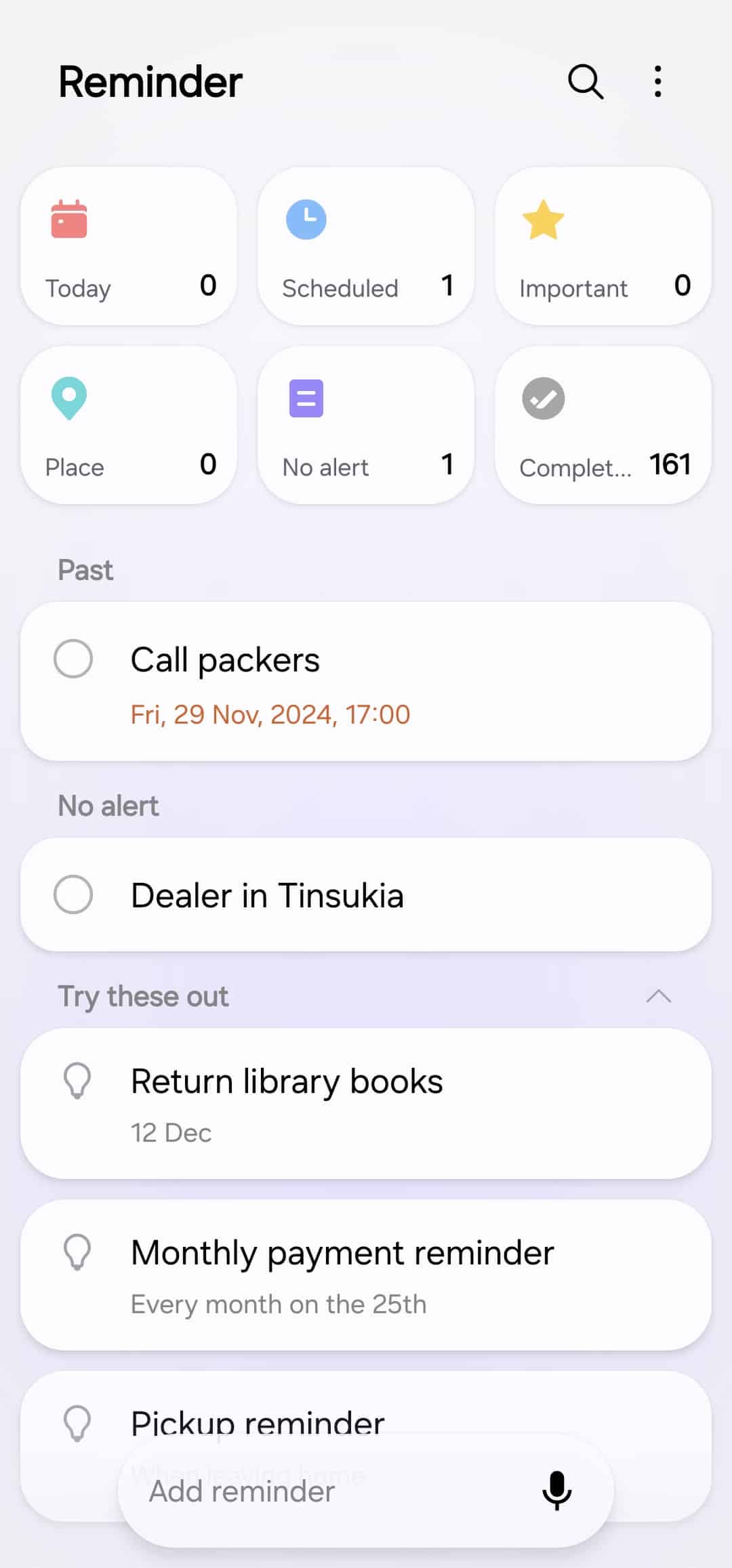Open the Completed reminders category
Screen dimensions: 732x1568
603,426
